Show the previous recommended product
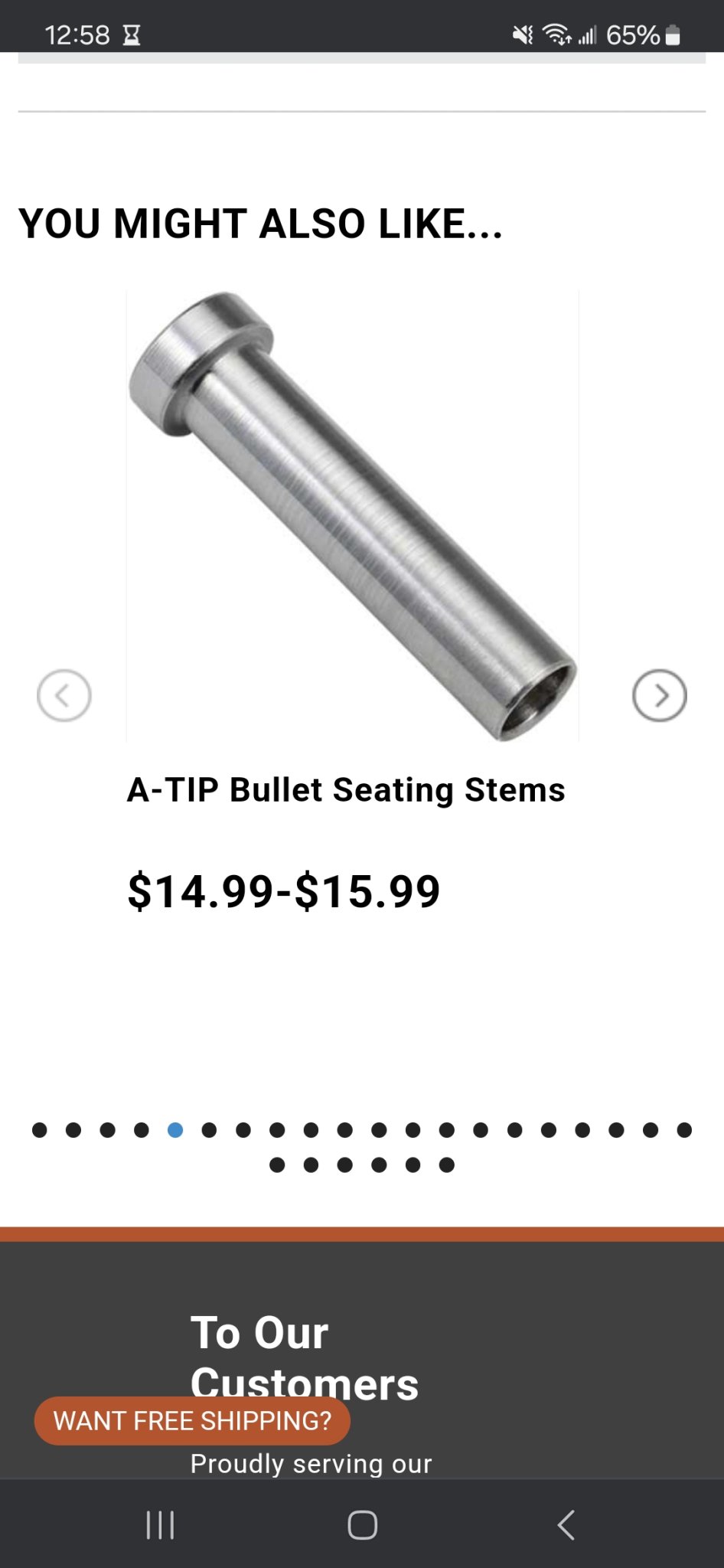Screen dimensions: 724x1568 point(64,695)
